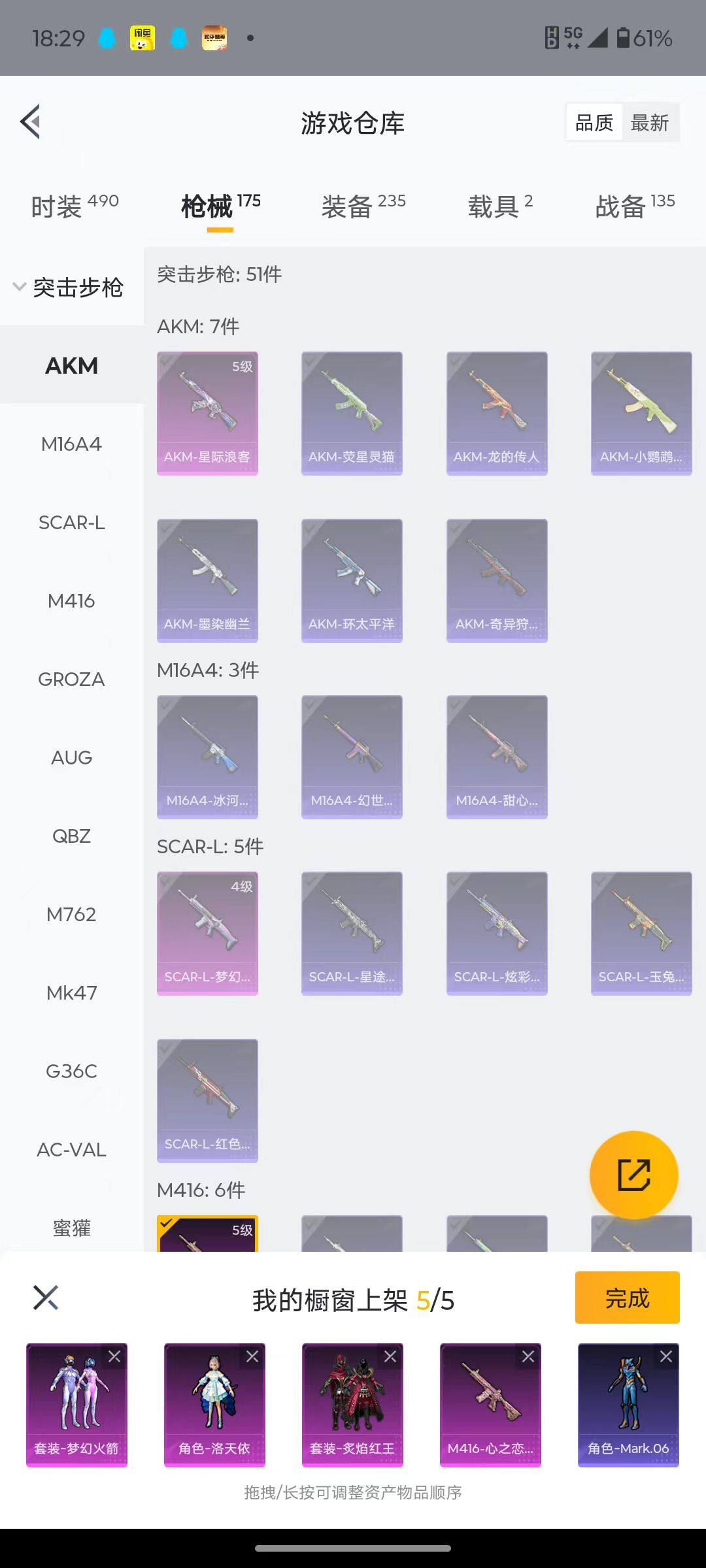Pick the AKM-龙的传人 skin

point(497,413)
